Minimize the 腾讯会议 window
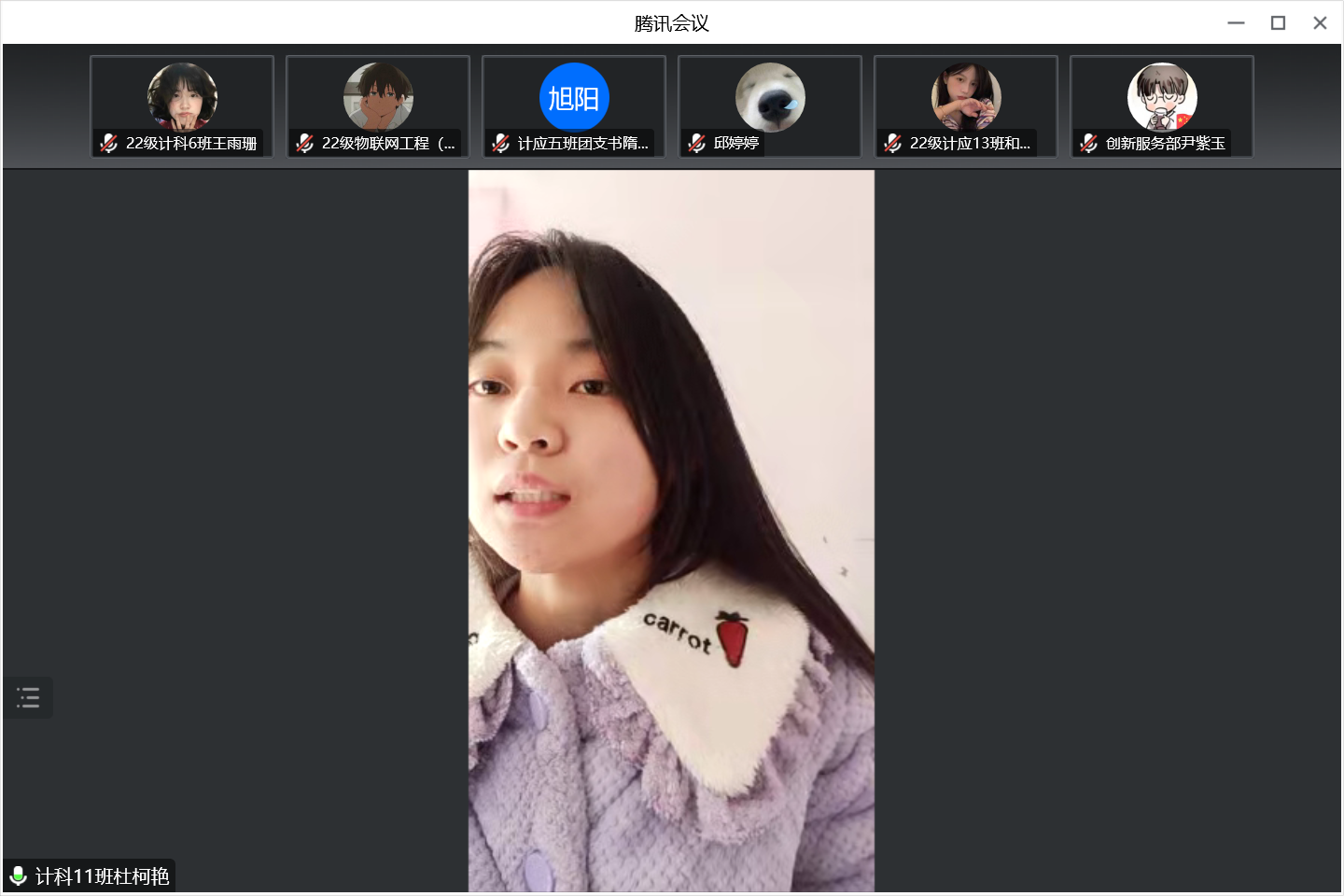 pyautogui.click(x=1236, y=23)
